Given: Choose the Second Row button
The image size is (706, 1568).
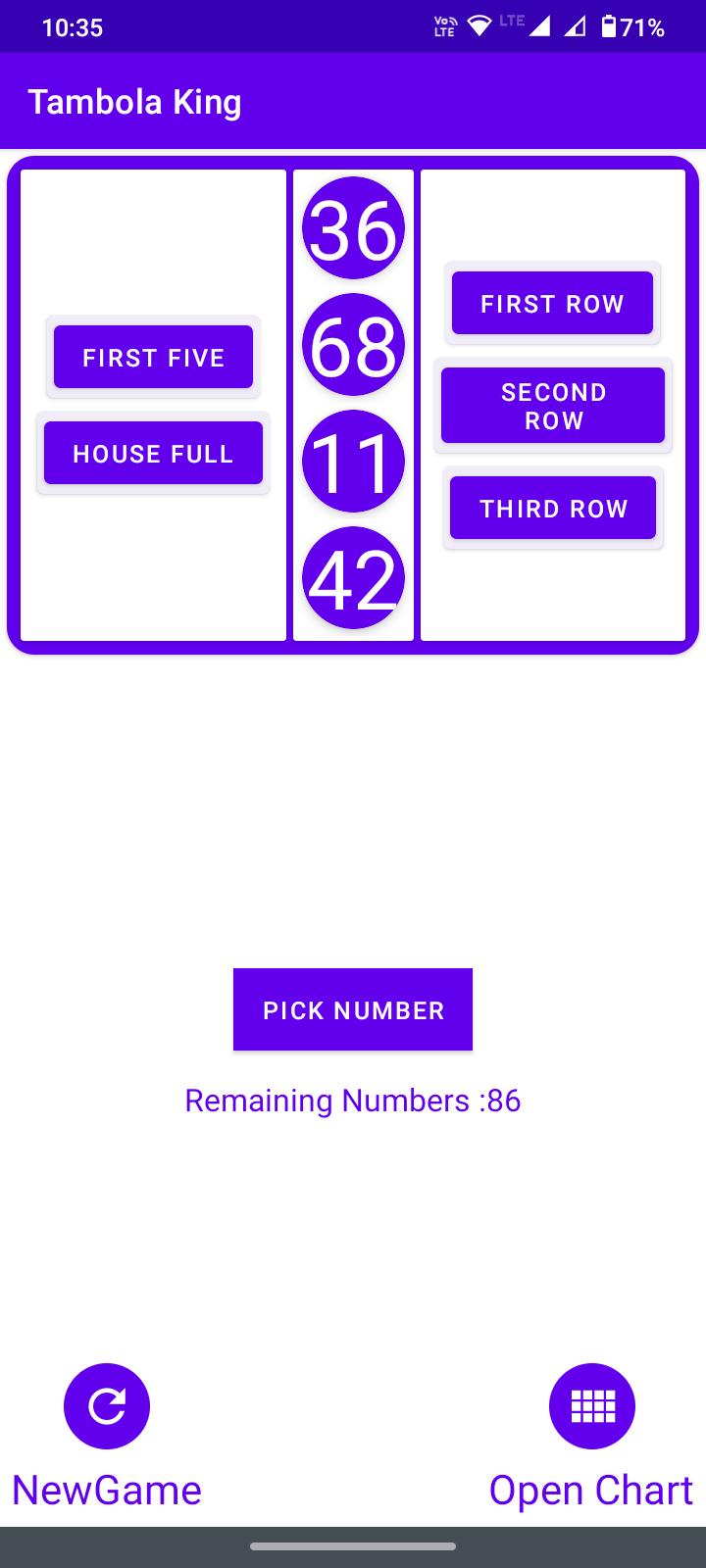Looking at the screenshot, I should [x=553, y=406].
